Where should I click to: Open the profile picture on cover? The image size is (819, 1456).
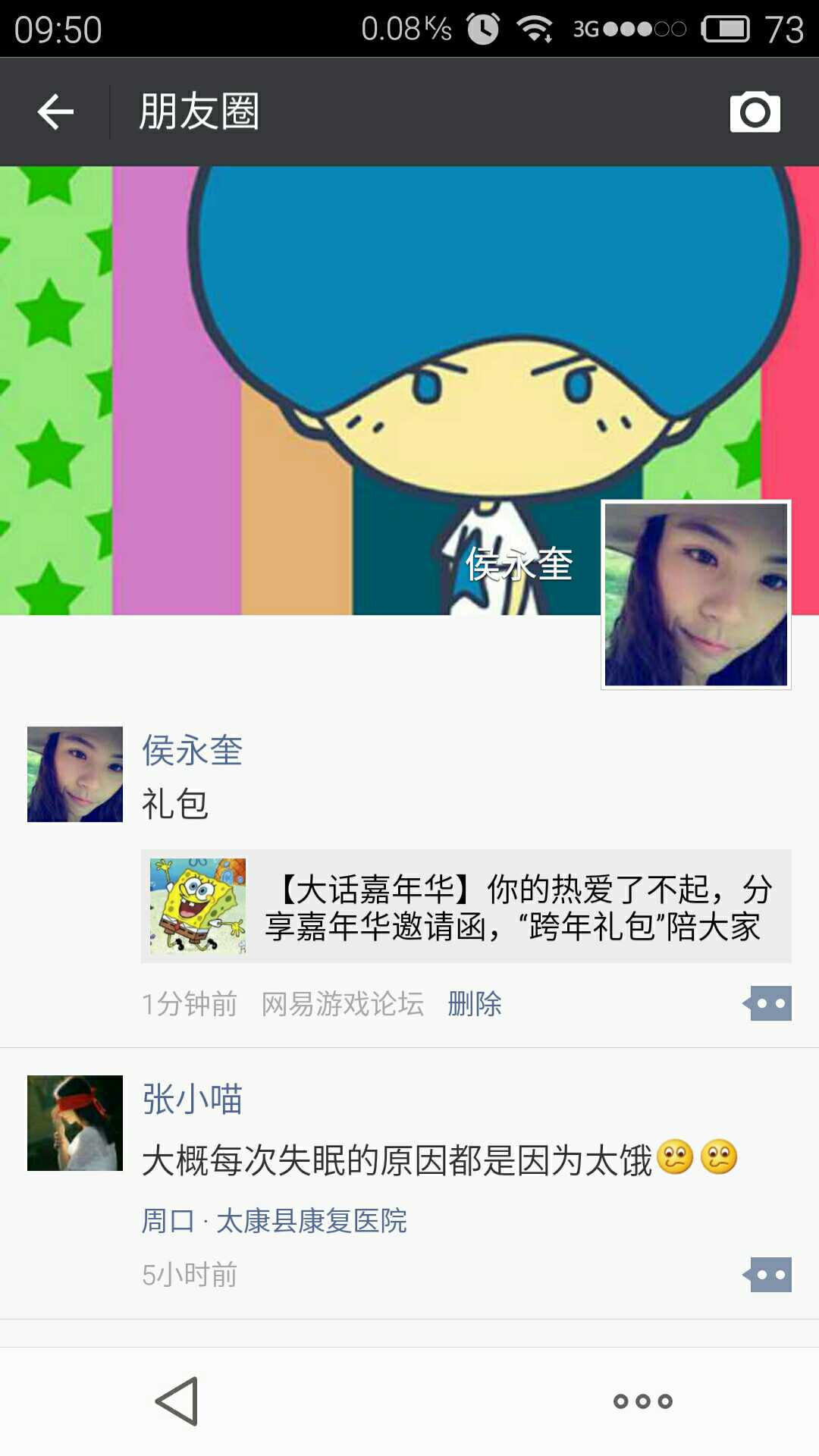pos(695,595)
